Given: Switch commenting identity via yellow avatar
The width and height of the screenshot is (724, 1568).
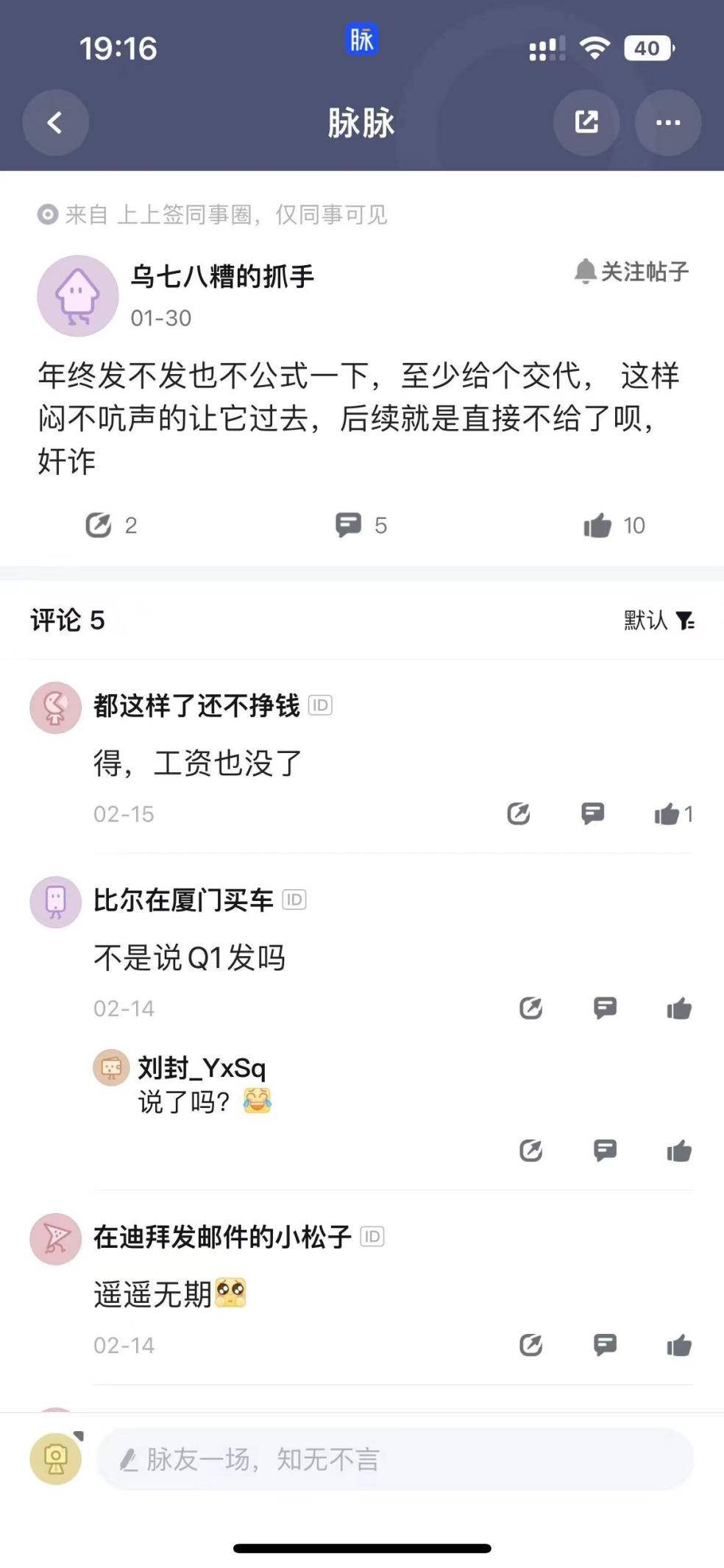Looking at the screenshot, I should [56, 1459].
